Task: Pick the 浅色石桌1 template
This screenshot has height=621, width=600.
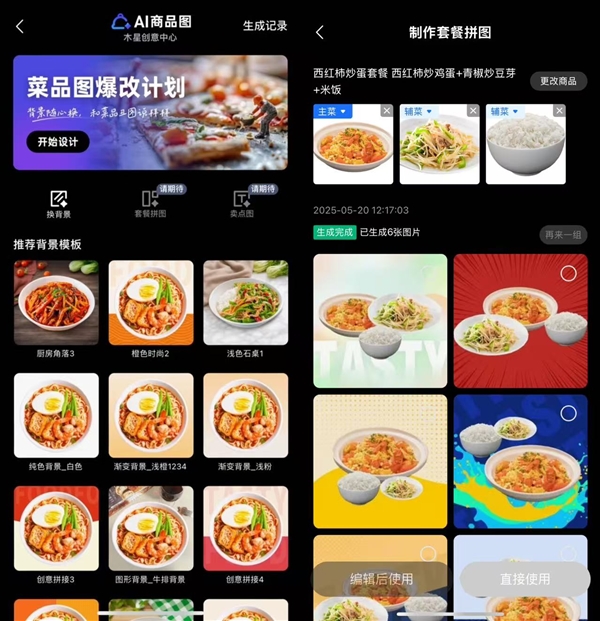Action: point(246,303)
